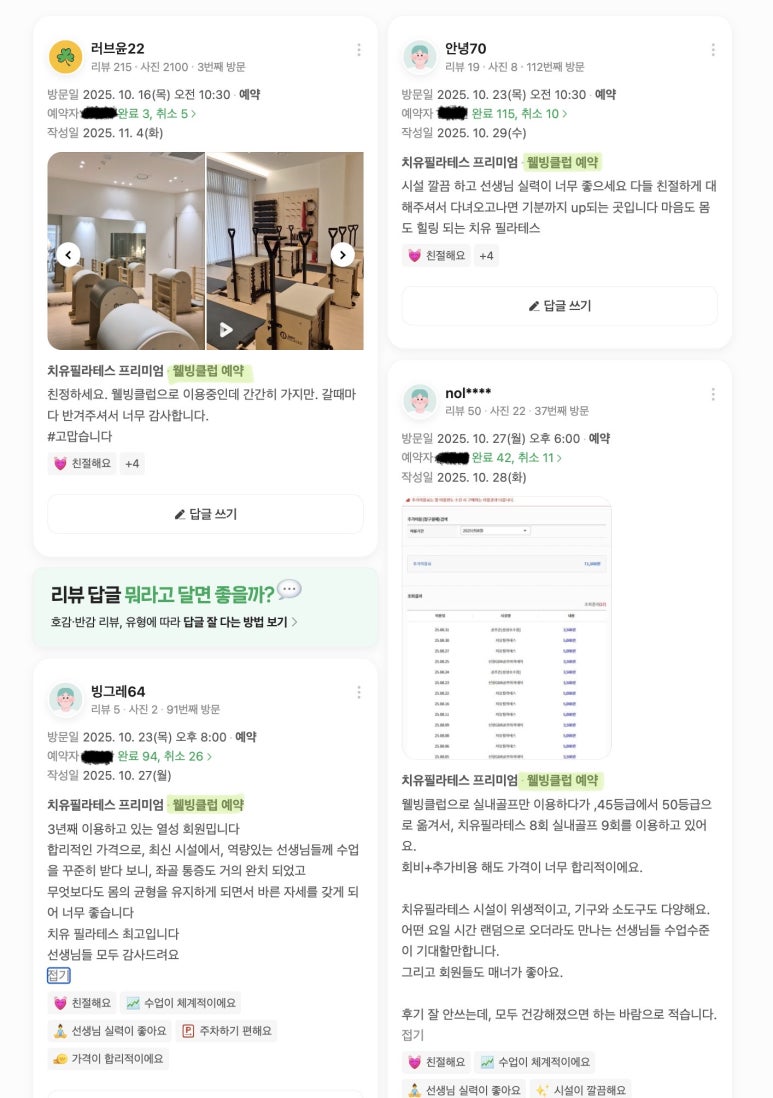Show next photo in 러브윤22's review
Image resolution: width=773 pixels, height=1098 pixels.
tap(342, 255)
